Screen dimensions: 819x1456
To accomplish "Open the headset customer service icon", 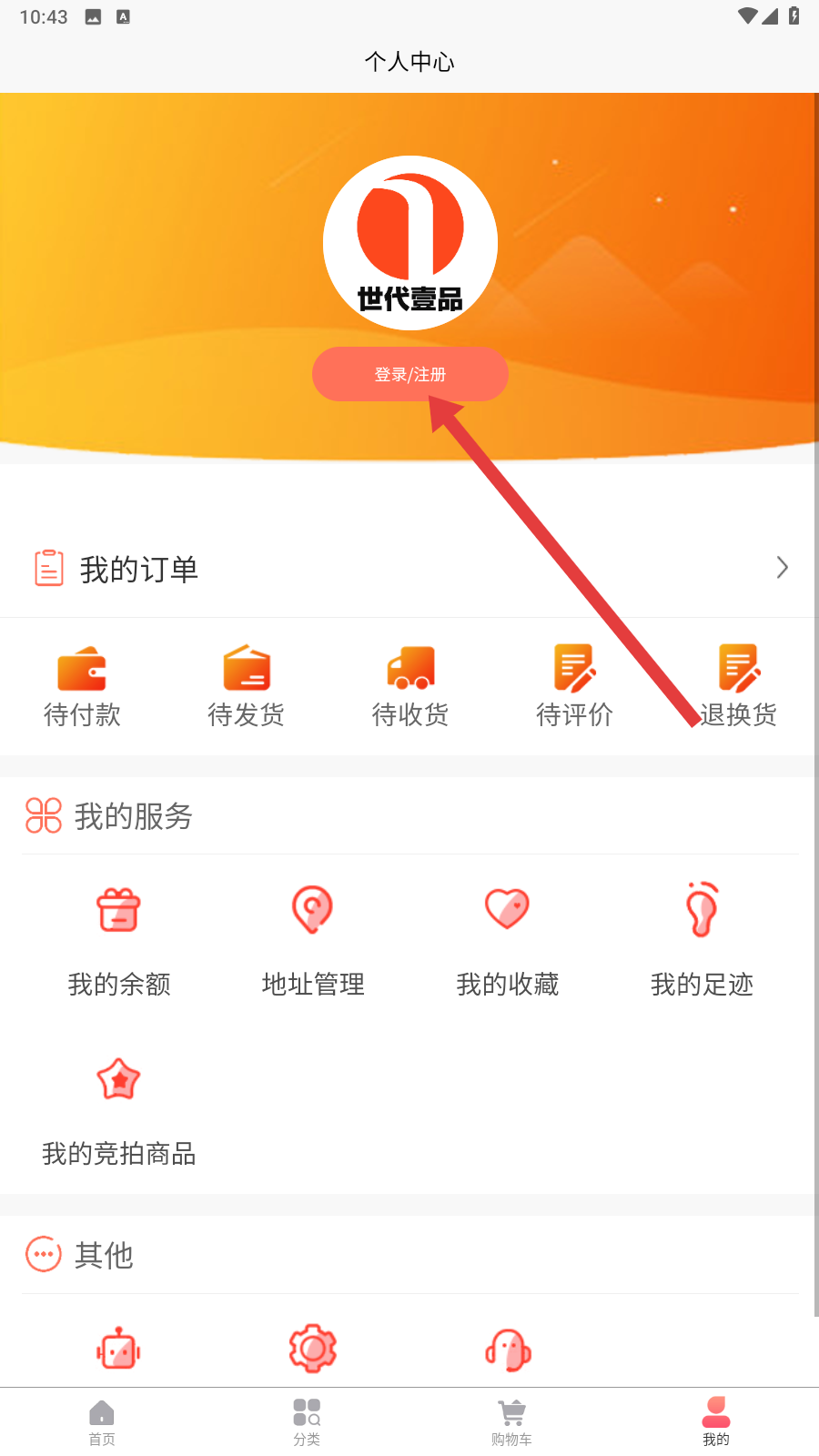I will click(x=507, y=1349).
